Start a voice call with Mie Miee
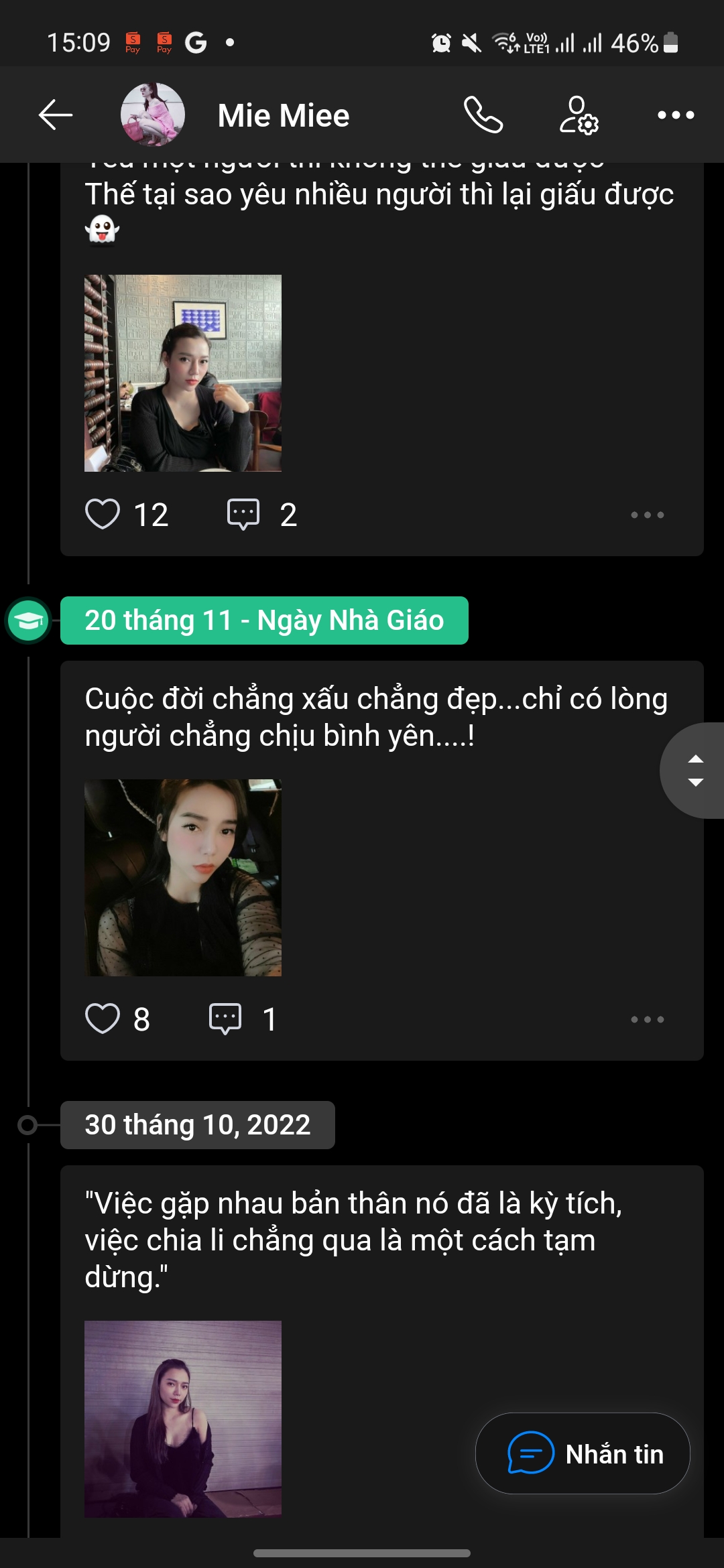Image resolution: width=724 pixels, height=1568 pixels. tap(483, 115)
